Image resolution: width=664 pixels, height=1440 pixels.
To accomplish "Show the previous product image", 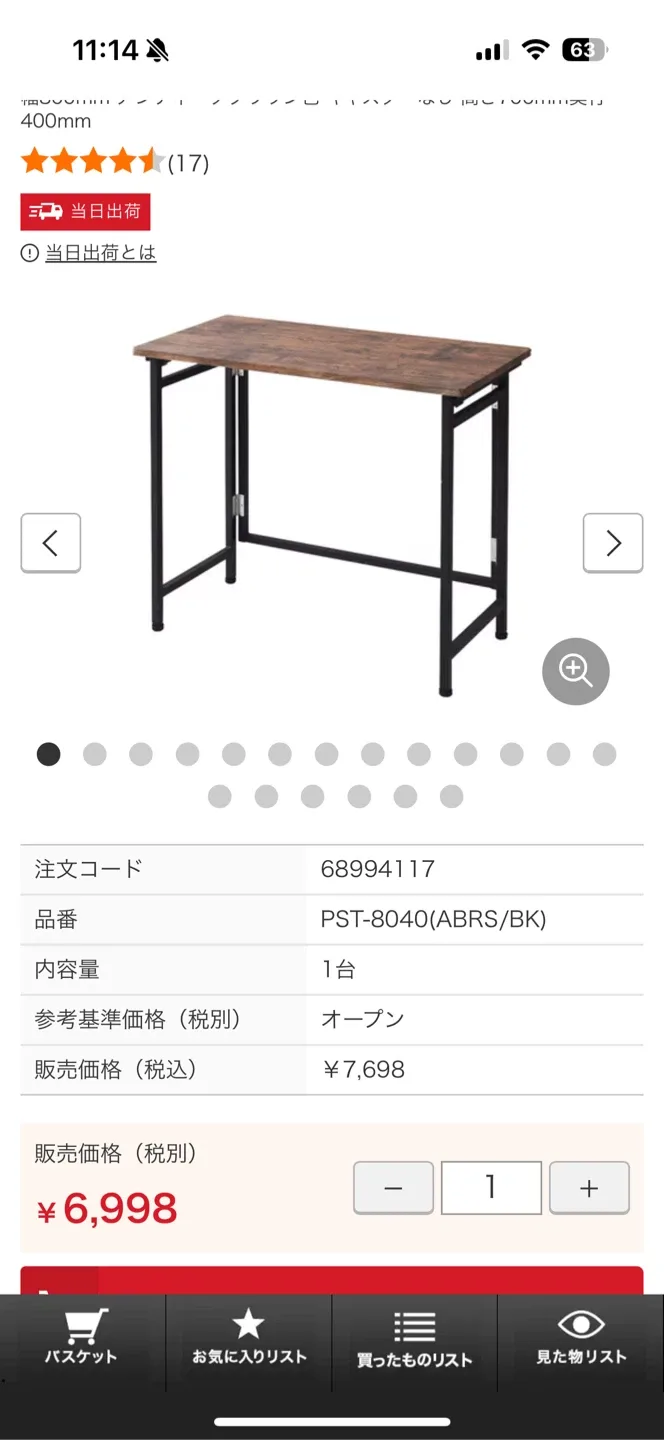I will pos(50,543).
